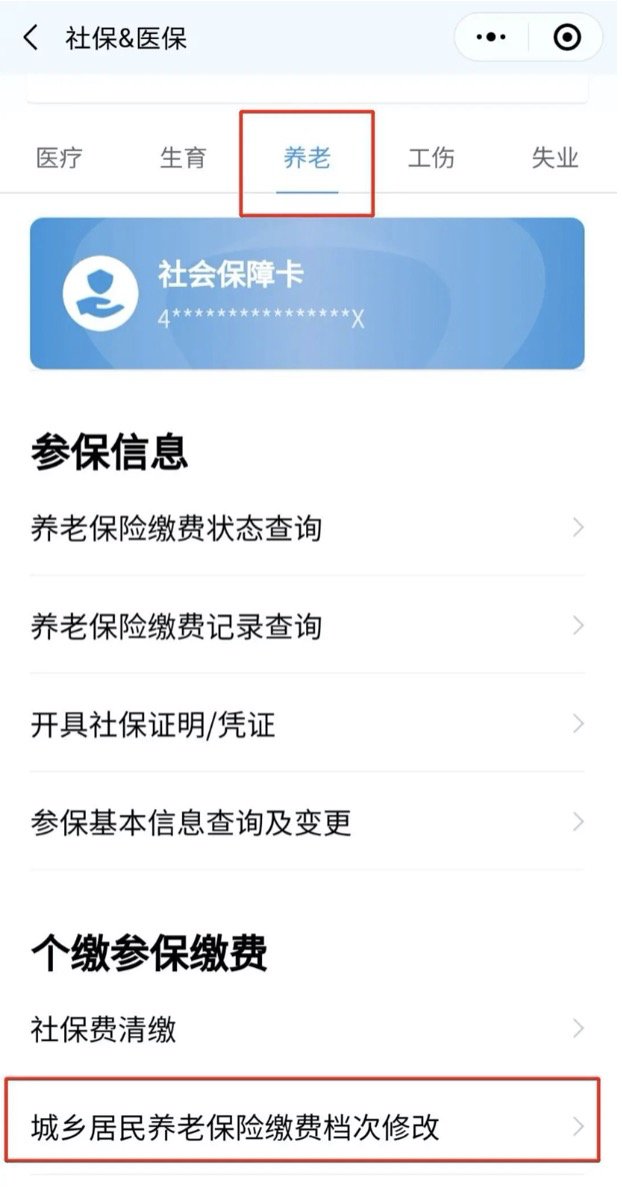Switch to the 生育 tab
622x1200 pixels.
pyautogui.click(x=183, y=158)
